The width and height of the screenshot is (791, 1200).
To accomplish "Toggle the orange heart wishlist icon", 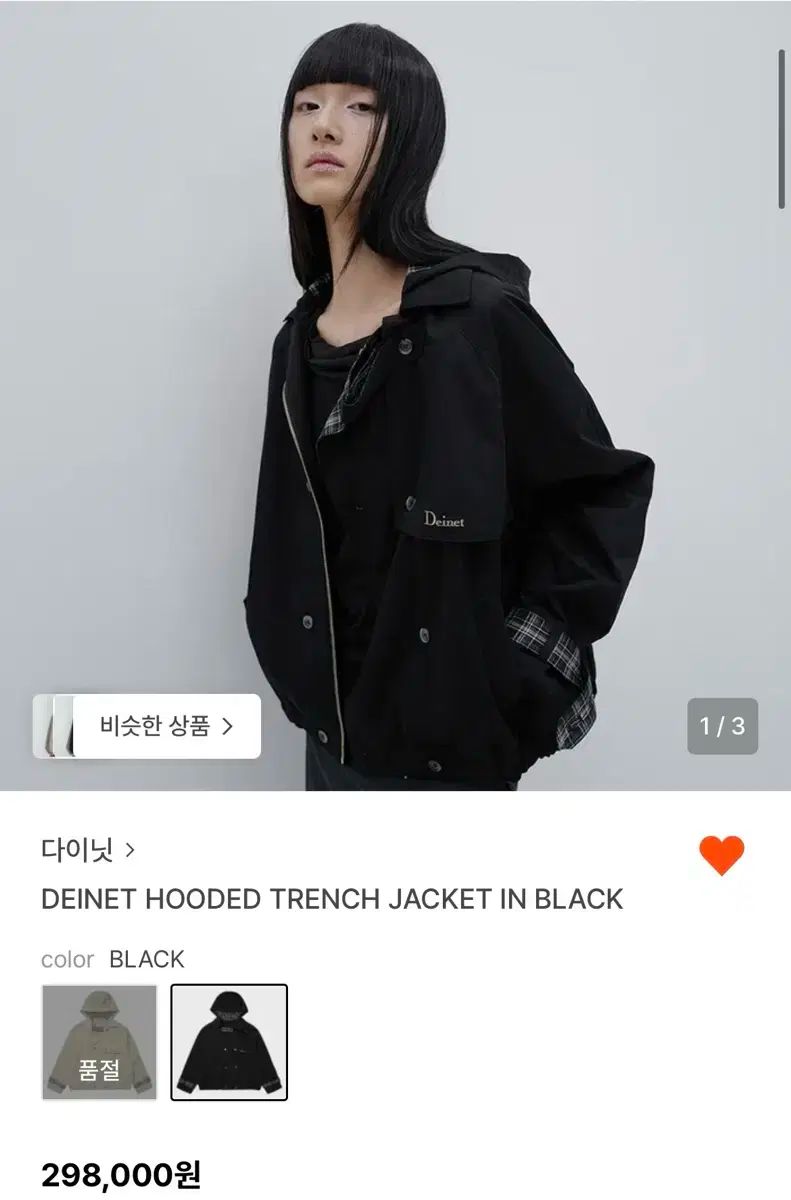I will pos(721,856).
